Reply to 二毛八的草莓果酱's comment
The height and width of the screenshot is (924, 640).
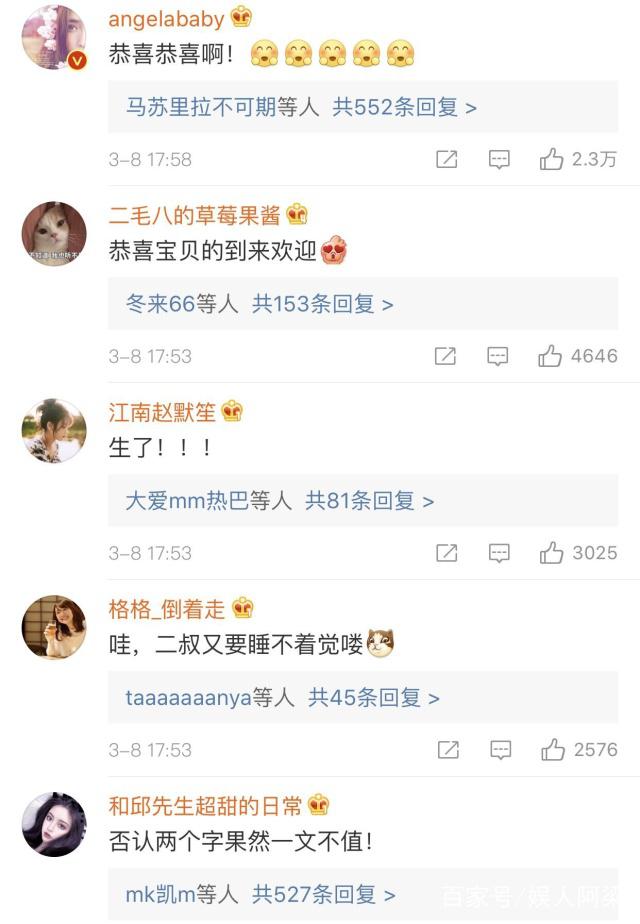tap(499, 356)
